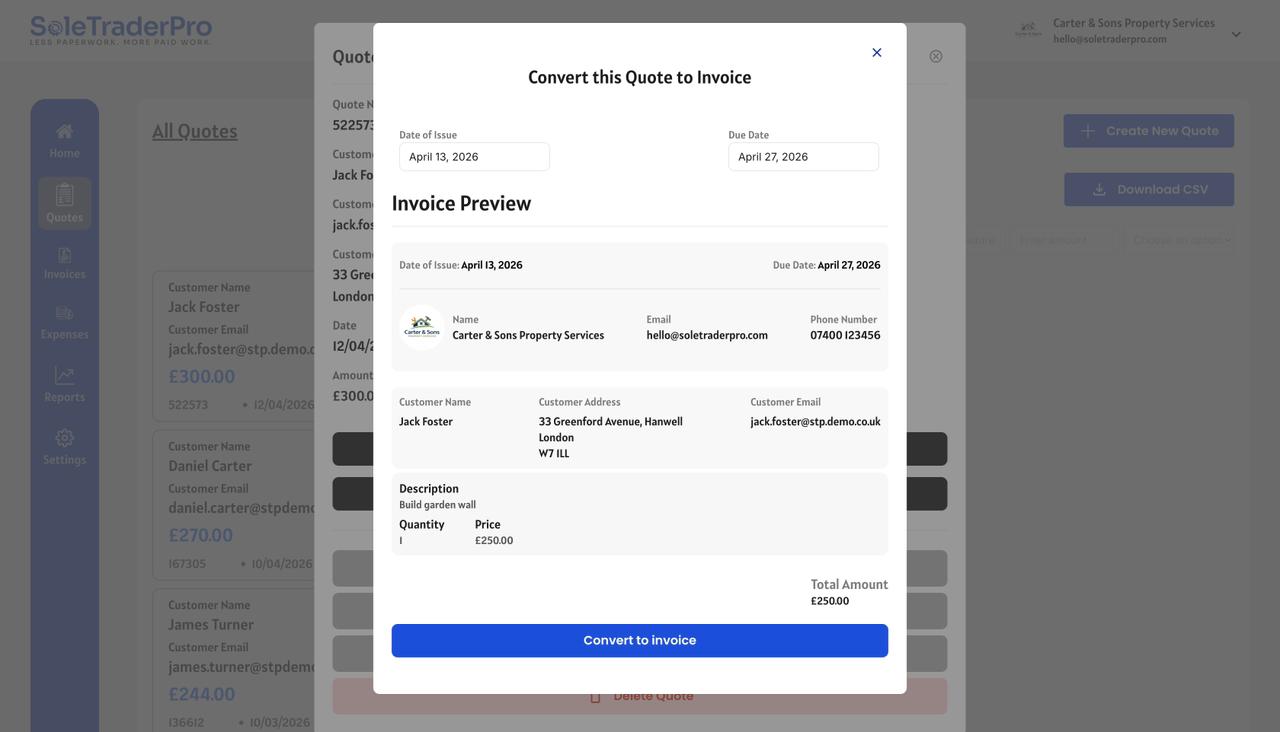The width and height of the screenshot is (1280, 732).
Task: Open Daniel Carter's quote card
Action: coord(240,505)
